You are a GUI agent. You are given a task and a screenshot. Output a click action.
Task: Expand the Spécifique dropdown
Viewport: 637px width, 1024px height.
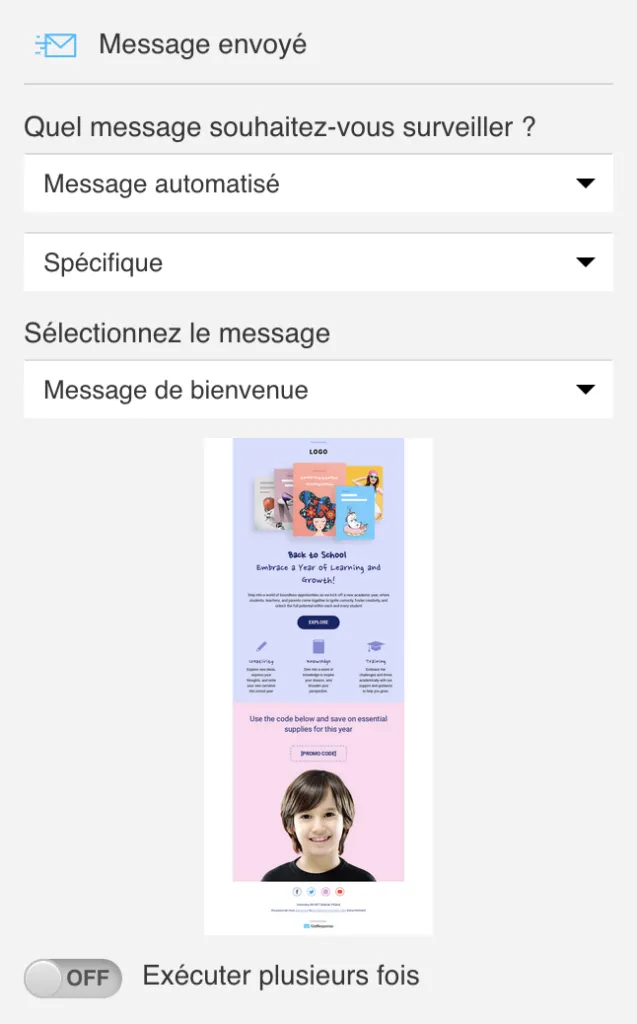point(318,263)
